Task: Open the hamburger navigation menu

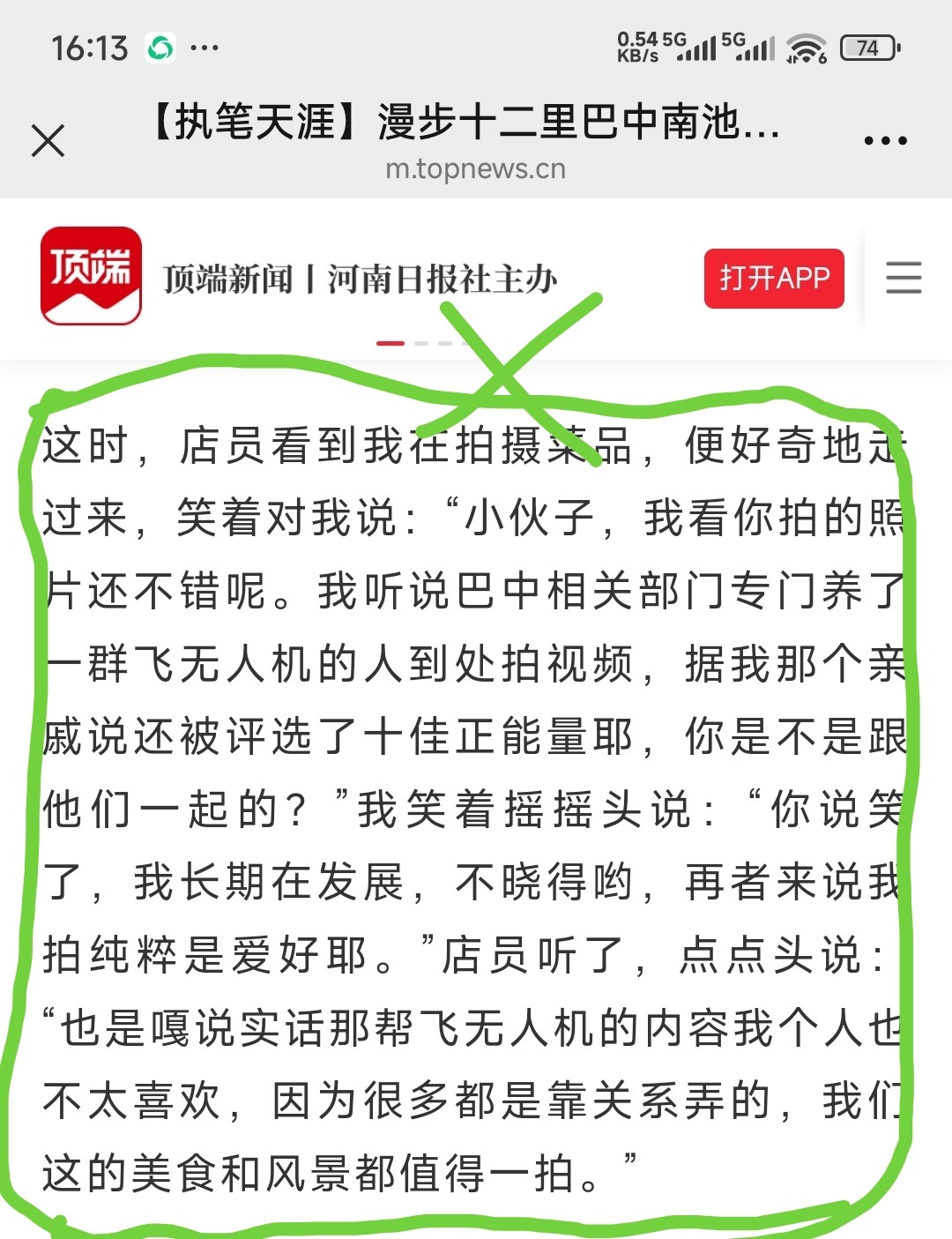Action: 904,278
